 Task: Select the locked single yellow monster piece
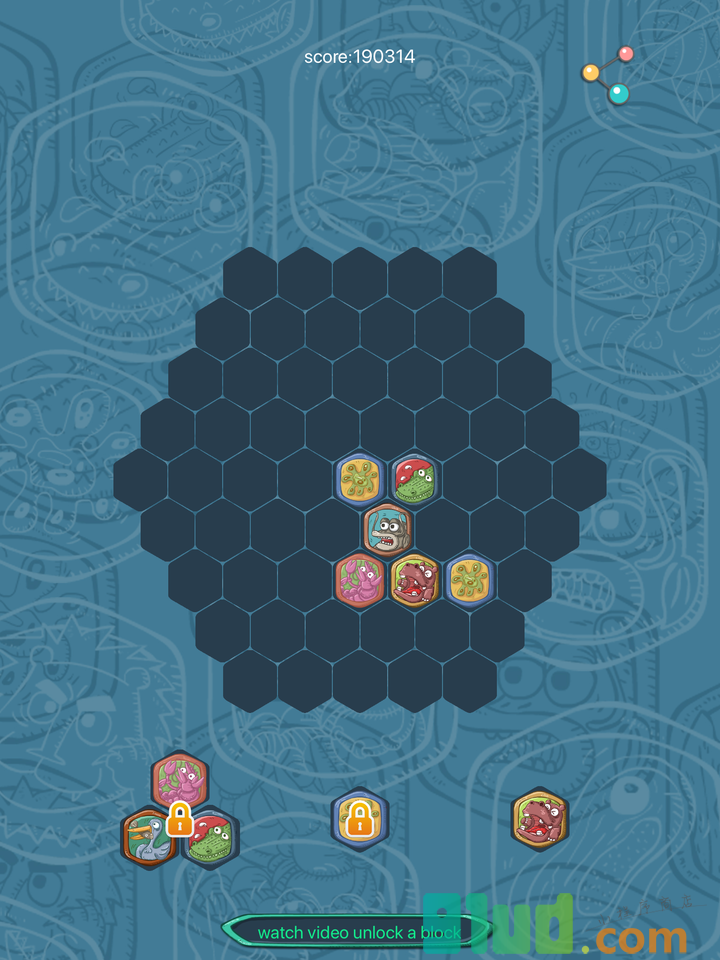(359, 818)
